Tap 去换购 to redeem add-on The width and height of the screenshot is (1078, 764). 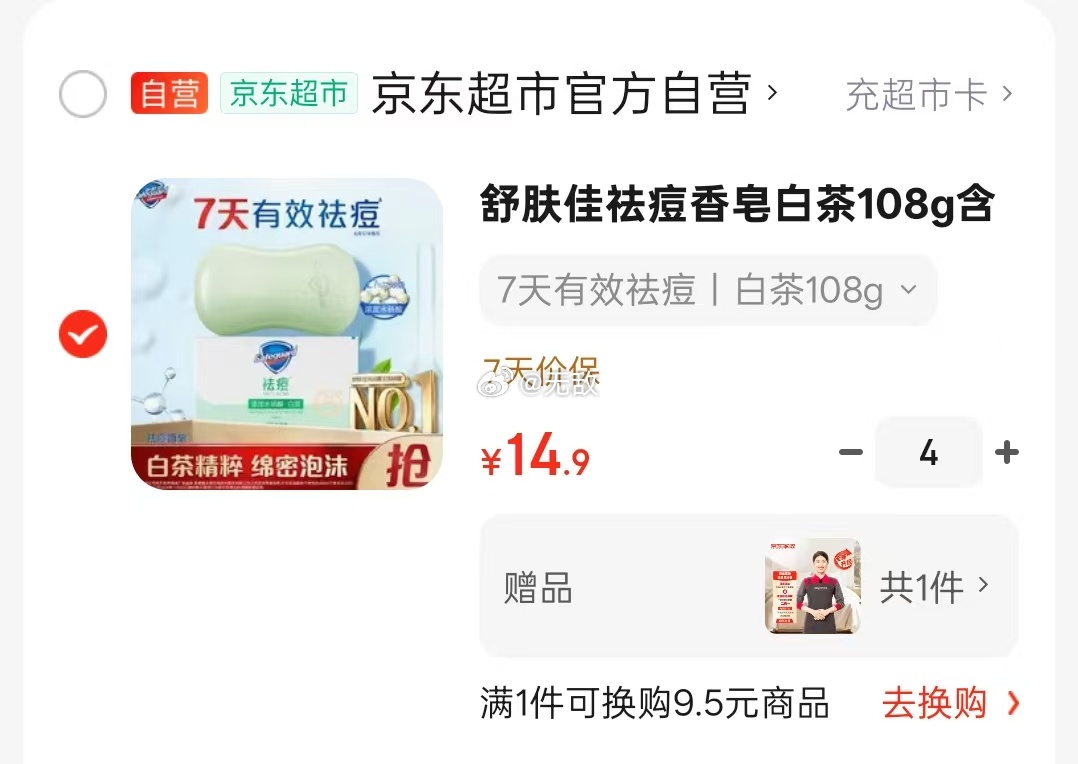tap(950, 704)
